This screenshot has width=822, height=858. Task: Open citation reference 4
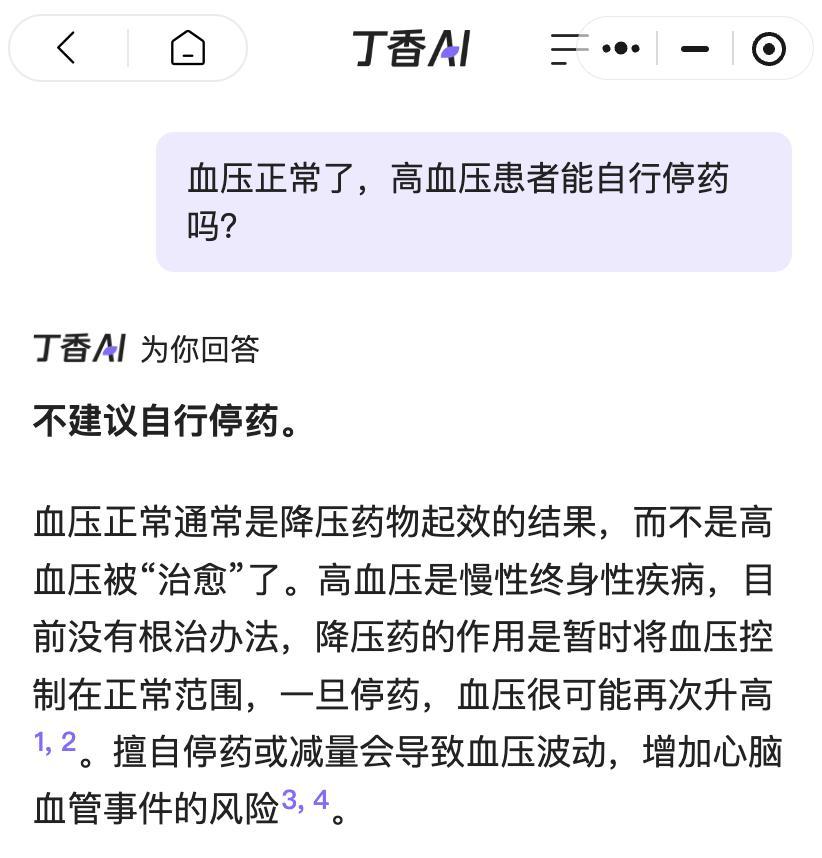point(321,800)
